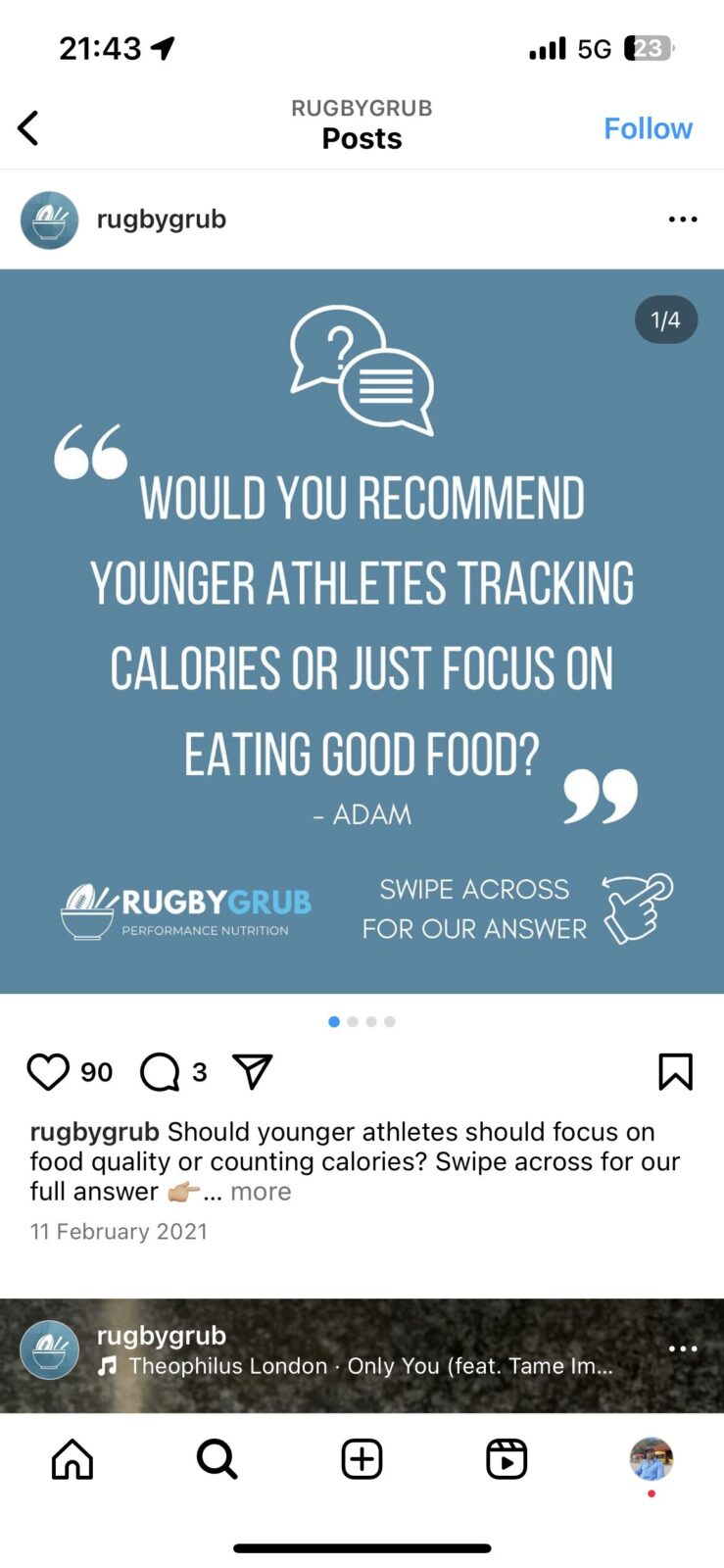Viewport: 724px width, 1568px height.
Task: Like the post with the heart icon
Action: [x=48, y=1072]
